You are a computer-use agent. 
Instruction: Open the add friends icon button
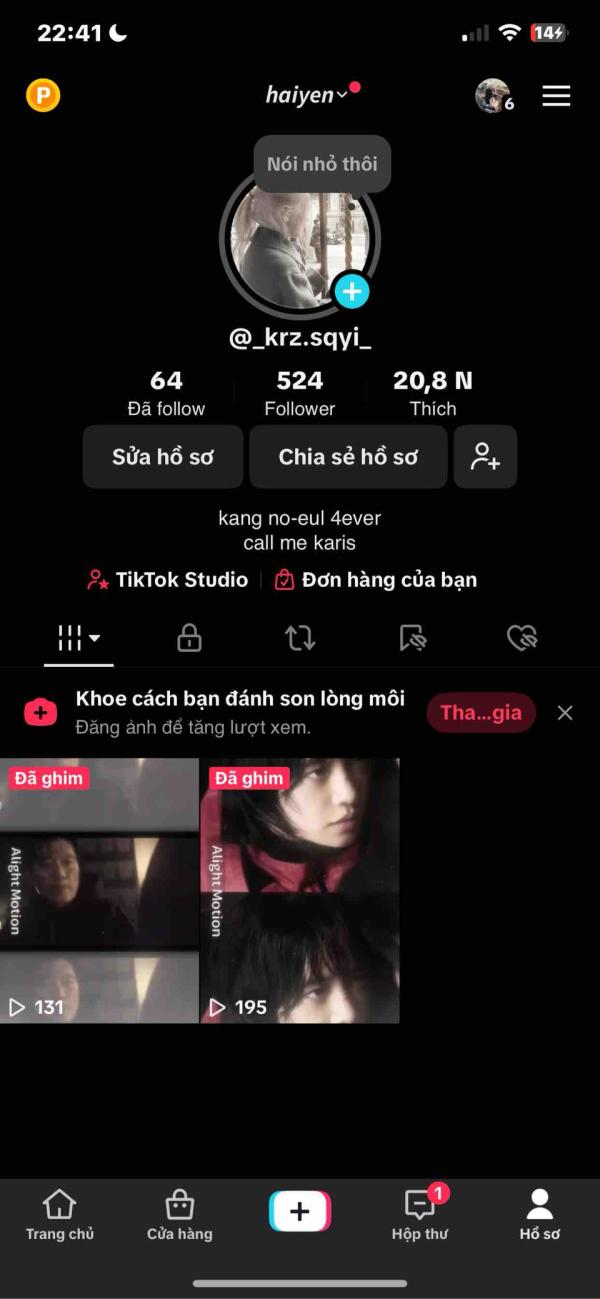pyautogui.click(x=485, y=457)
